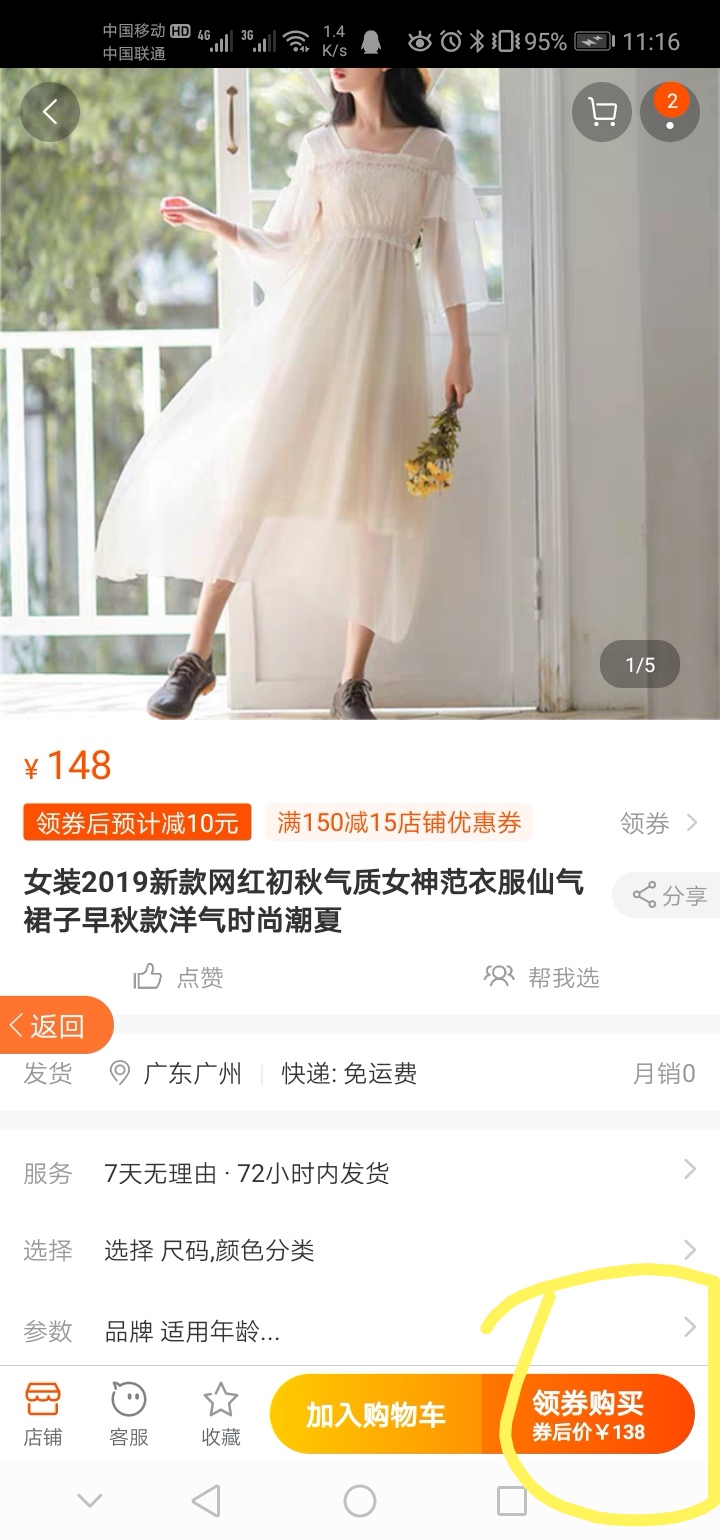Expand the 服务 7天无理由 service details
Image resolution: width=720 pixels, height=1540 pixels.
click(360, 1170)
